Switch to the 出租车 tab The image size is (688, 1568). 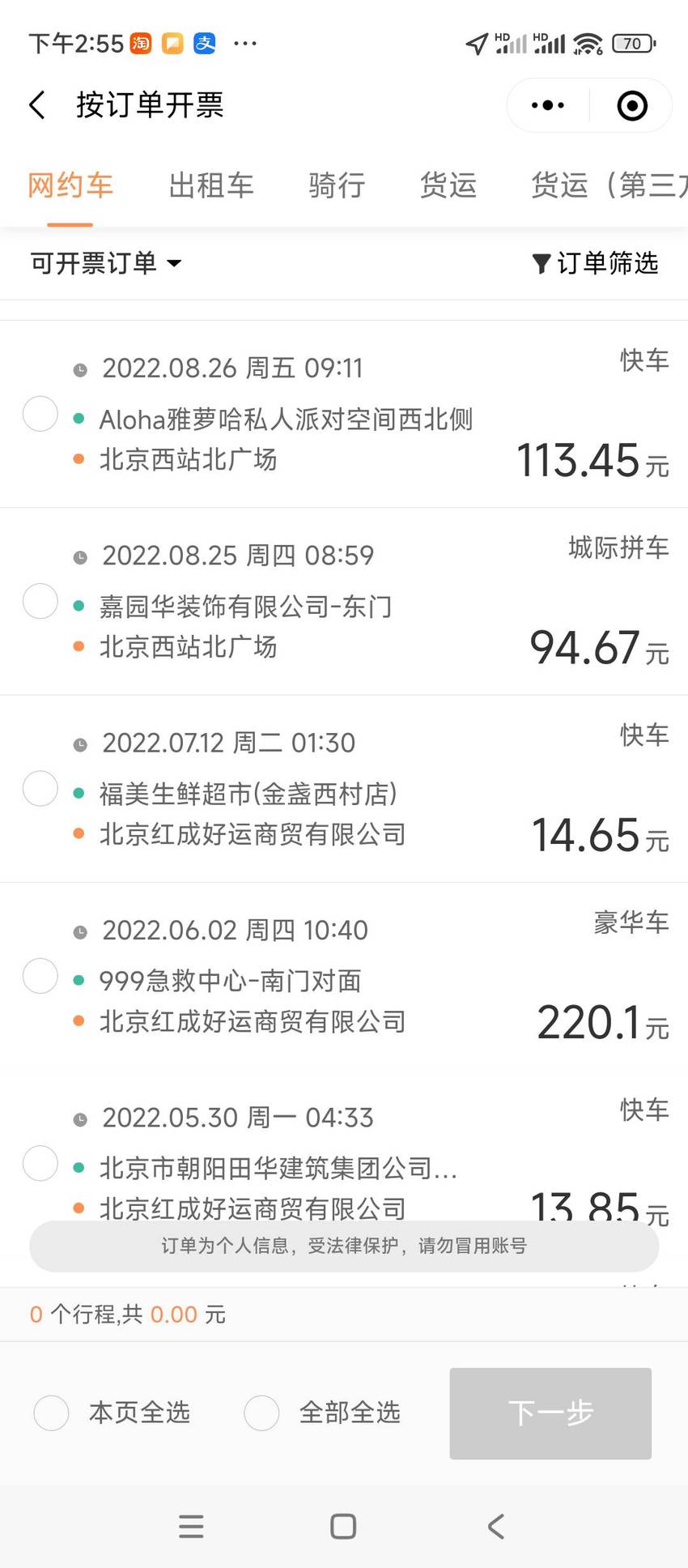pyautogui.click(x=211, y=185)
